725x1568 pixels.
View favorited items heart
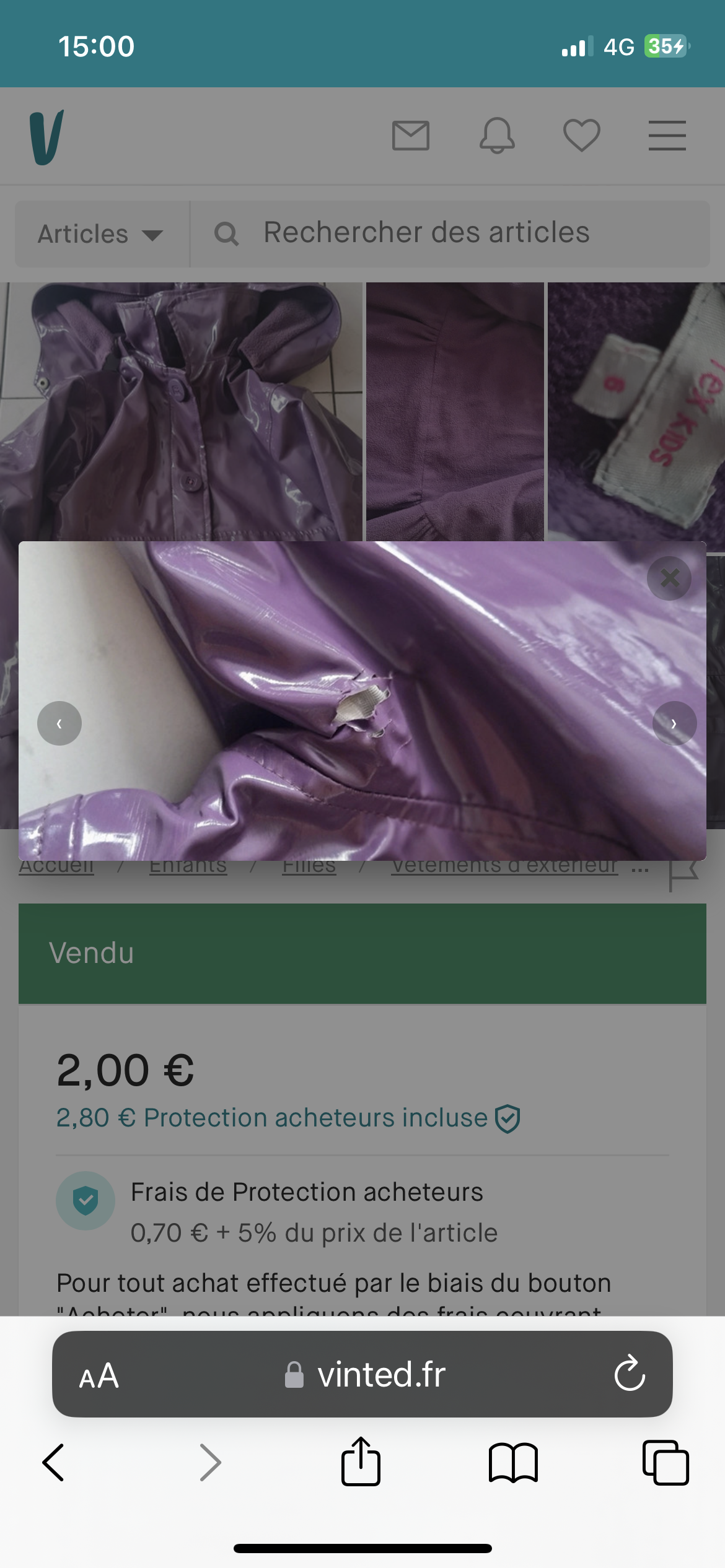pos(581,136)
